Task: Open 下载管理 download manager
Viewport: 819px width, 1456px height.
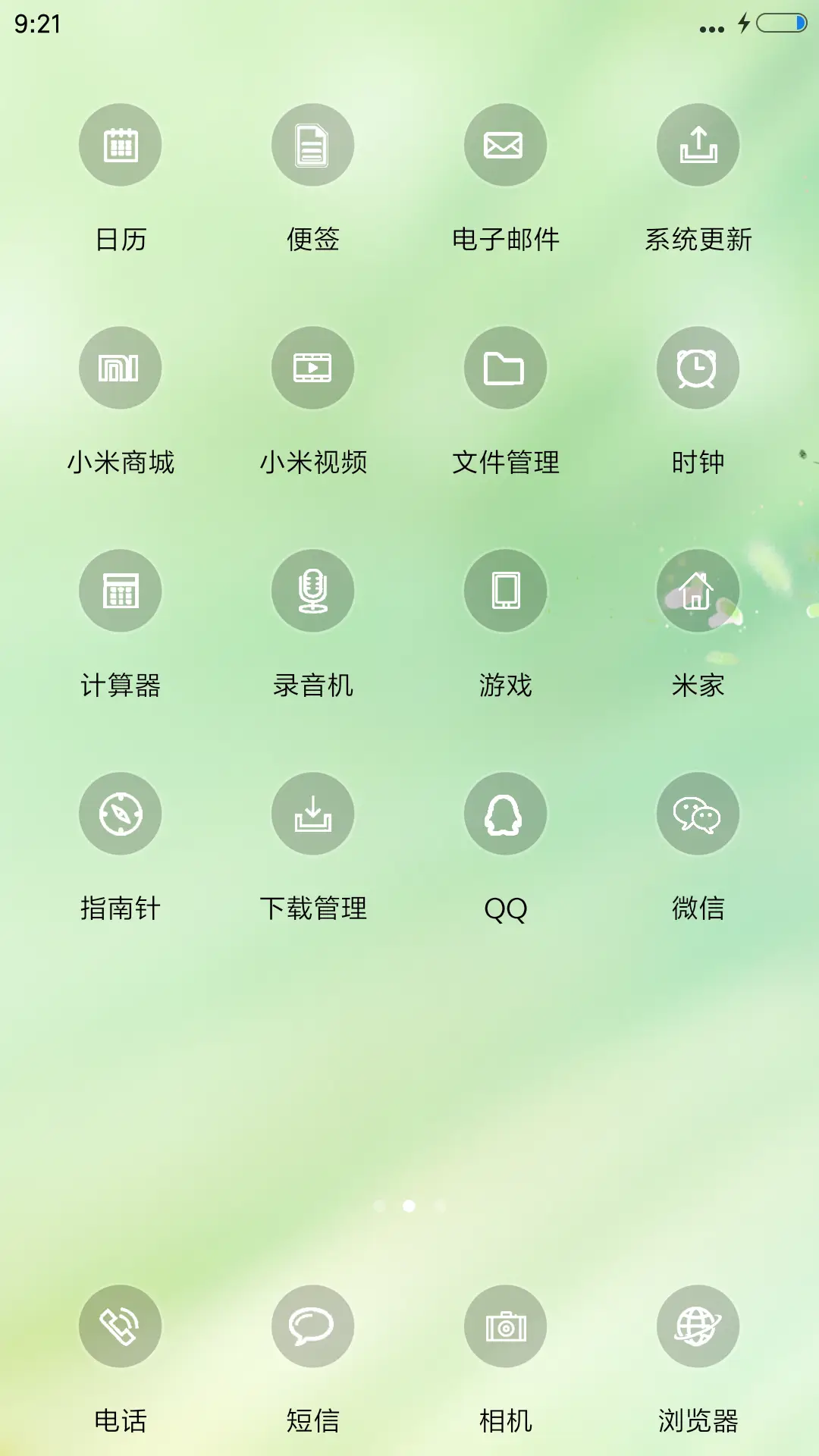Action: pyautogui.click(x=312, y=812)
